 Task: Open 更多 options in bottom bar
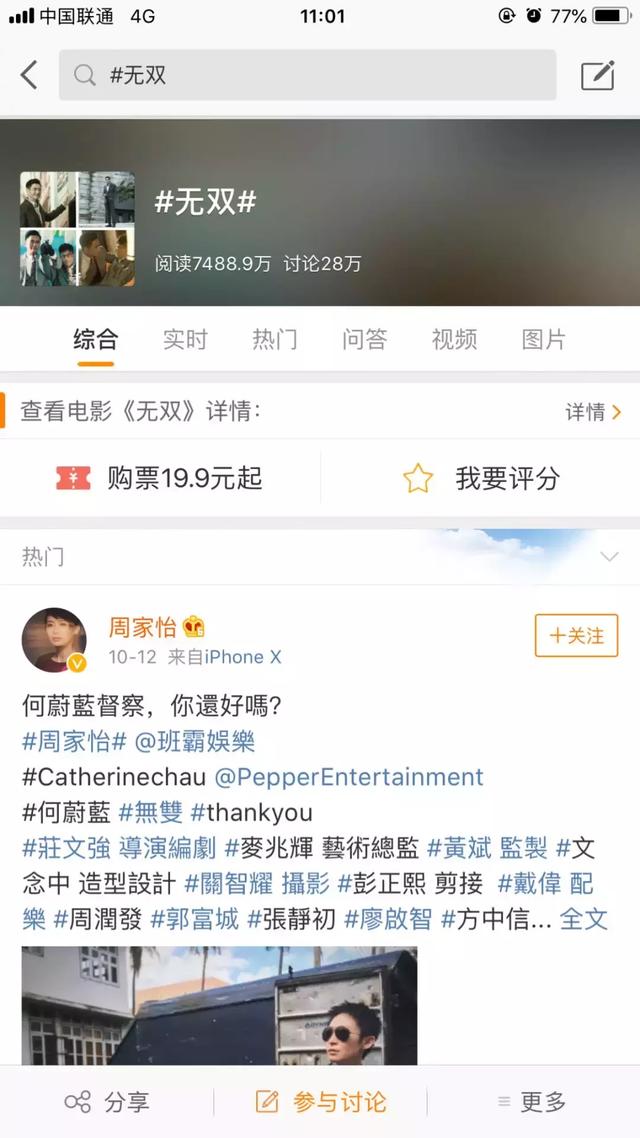click(x=532, y=1102)
